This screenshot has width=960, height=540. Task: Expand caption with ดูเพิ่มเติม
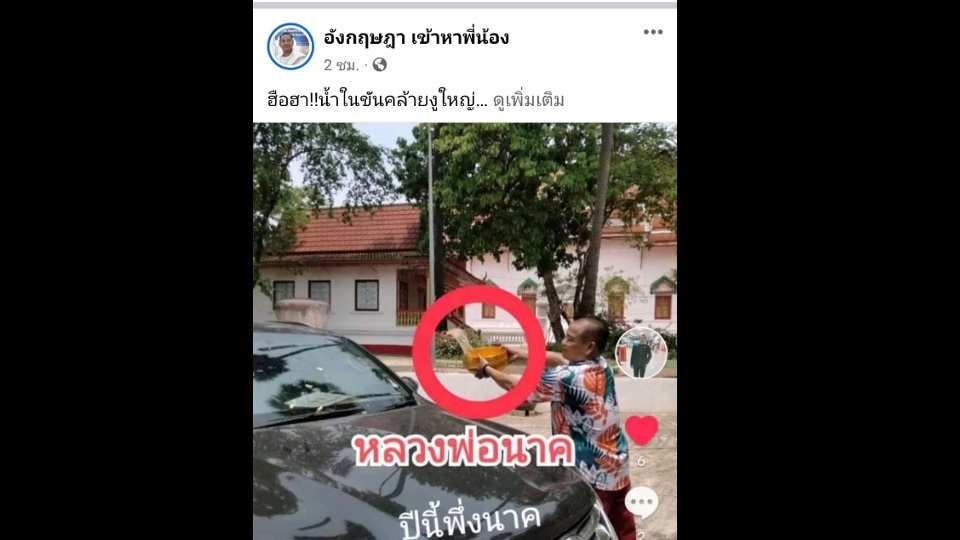(529, 100)
